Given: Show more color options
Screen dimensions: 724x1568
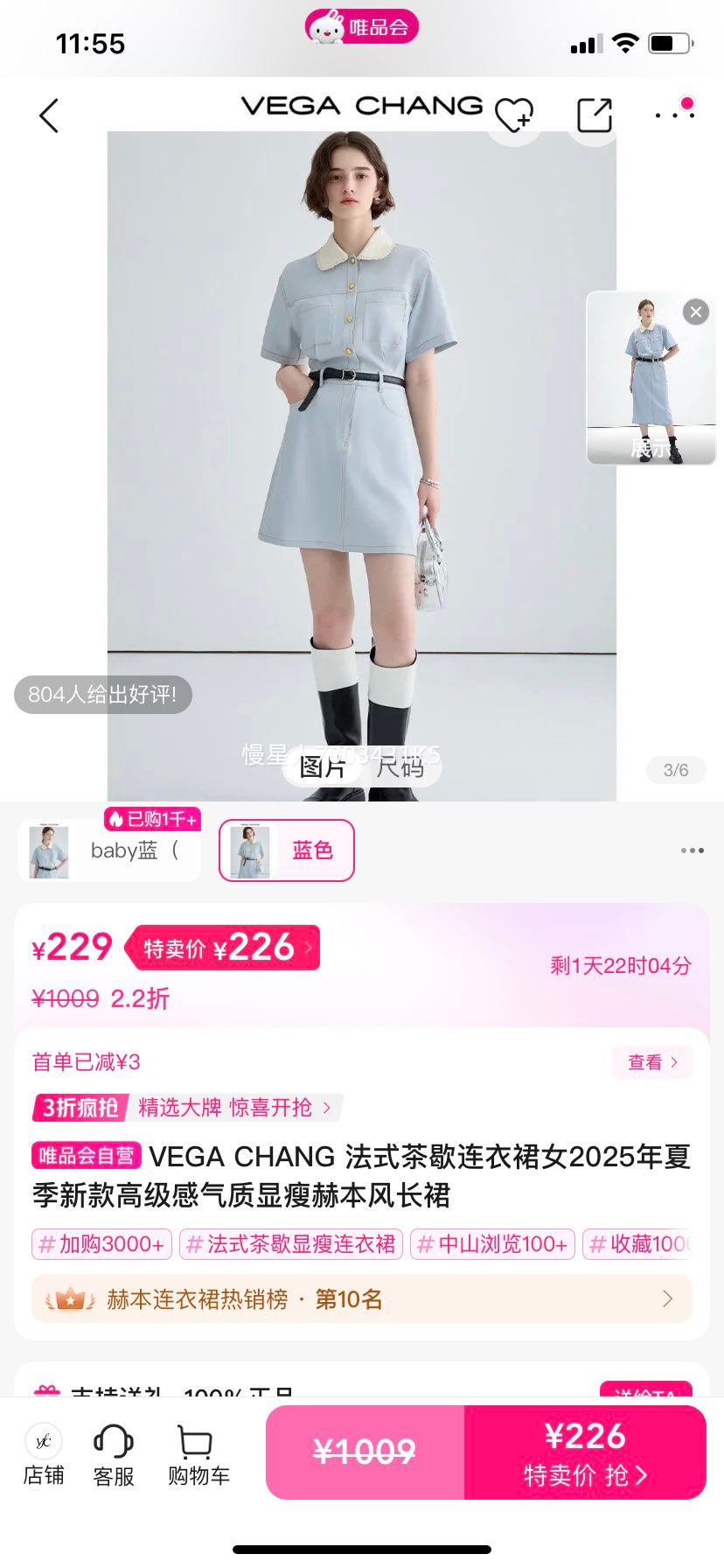Looking at the screenshot, I should [692, 850].
